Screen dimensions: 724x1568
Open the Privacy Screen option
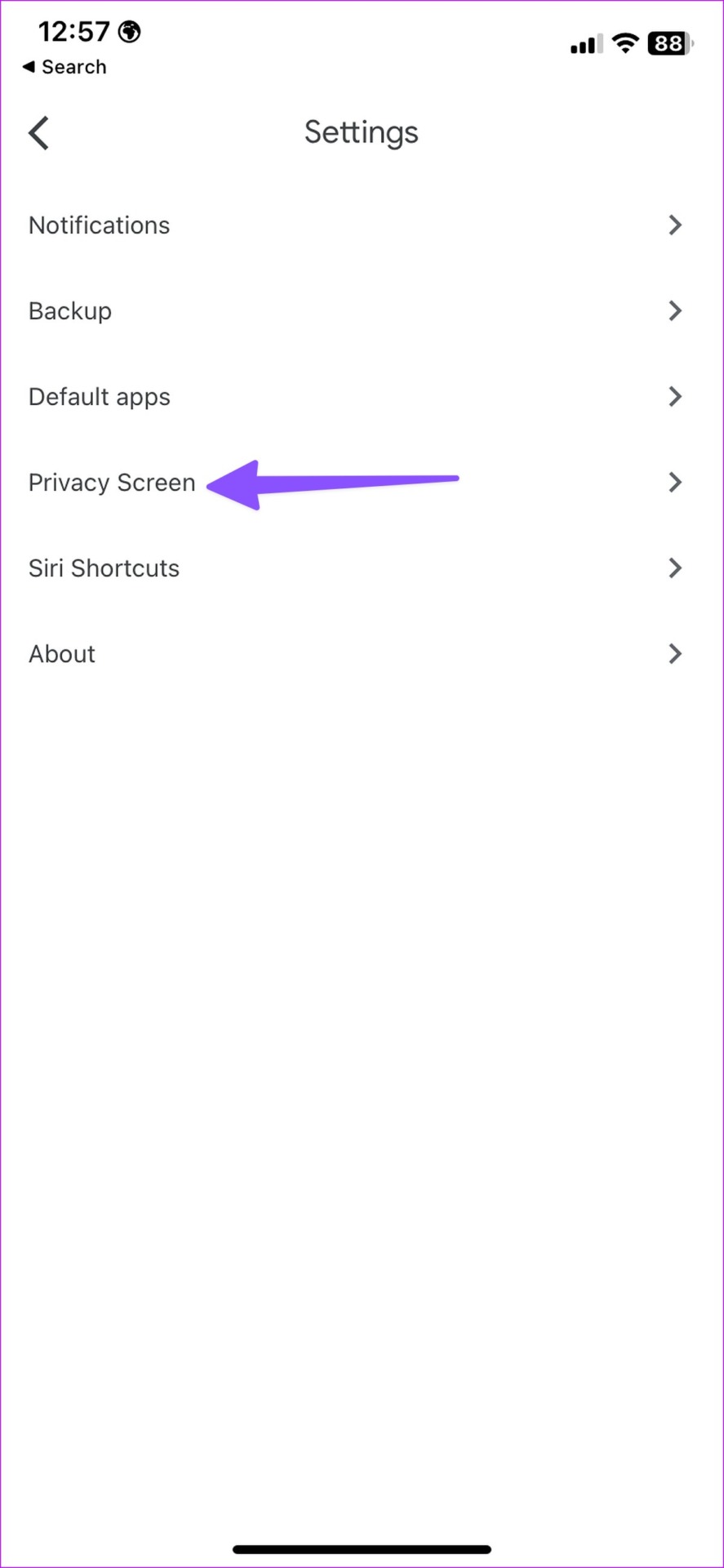[362, 483]
